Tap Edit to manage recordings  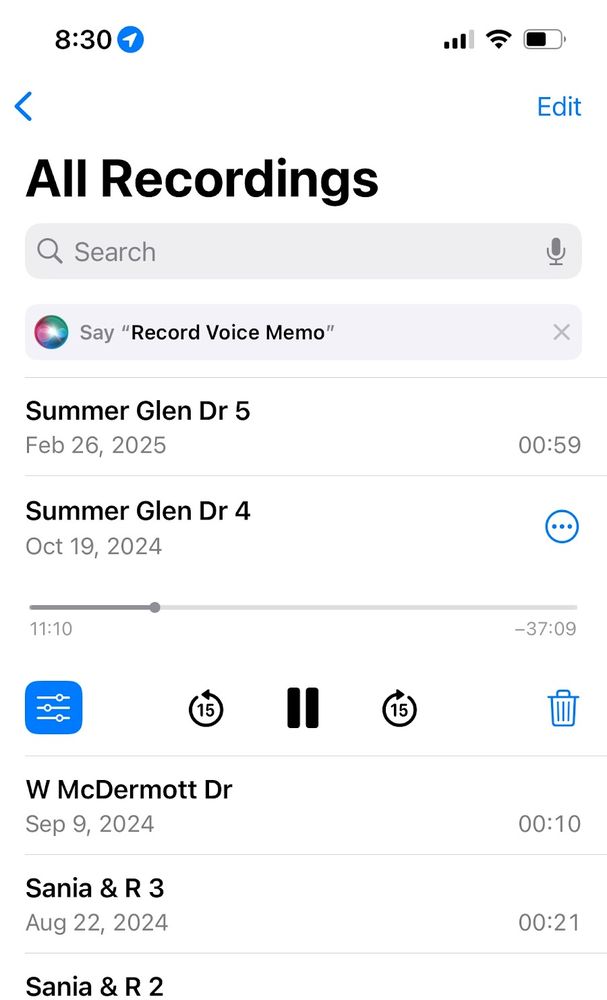click(559, 107)
